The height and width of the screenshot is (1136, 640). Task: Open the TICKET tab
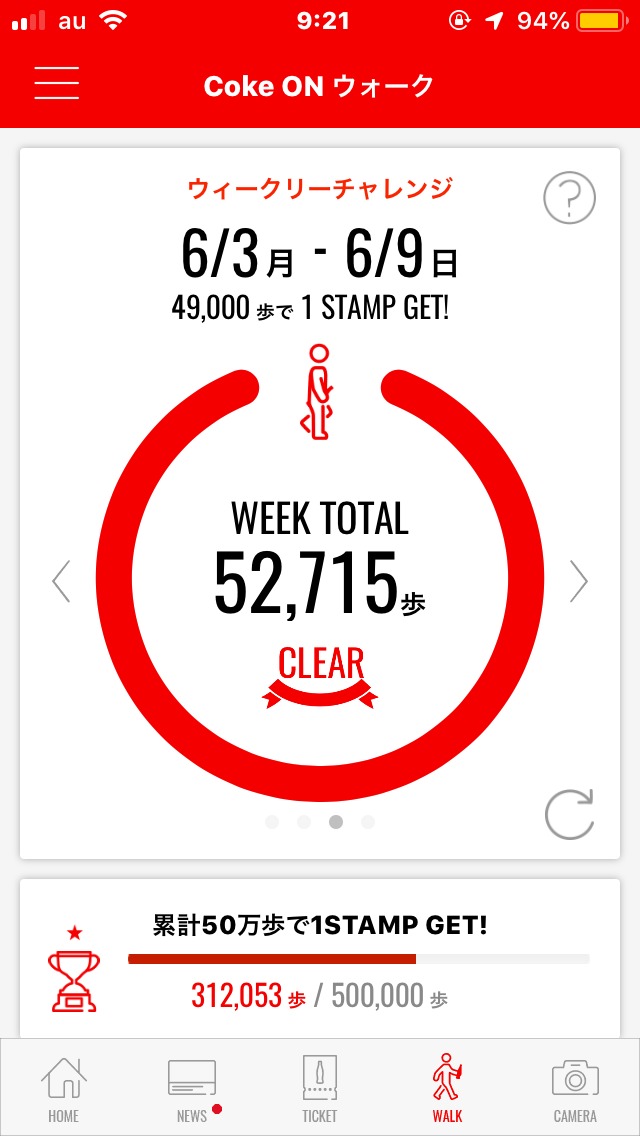[x=319, y=1089]
